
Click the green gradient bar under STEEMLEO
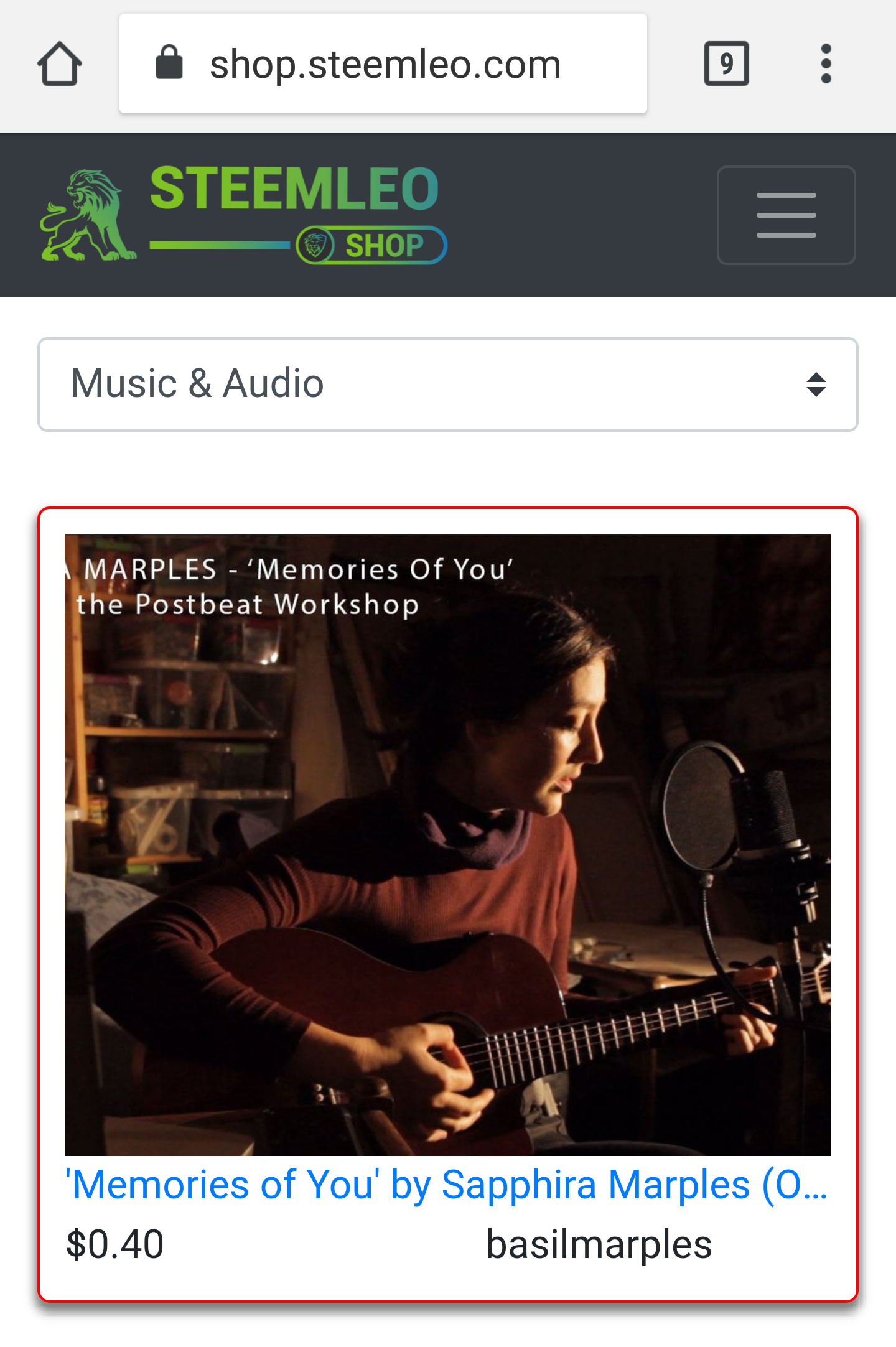pos(221,244)
